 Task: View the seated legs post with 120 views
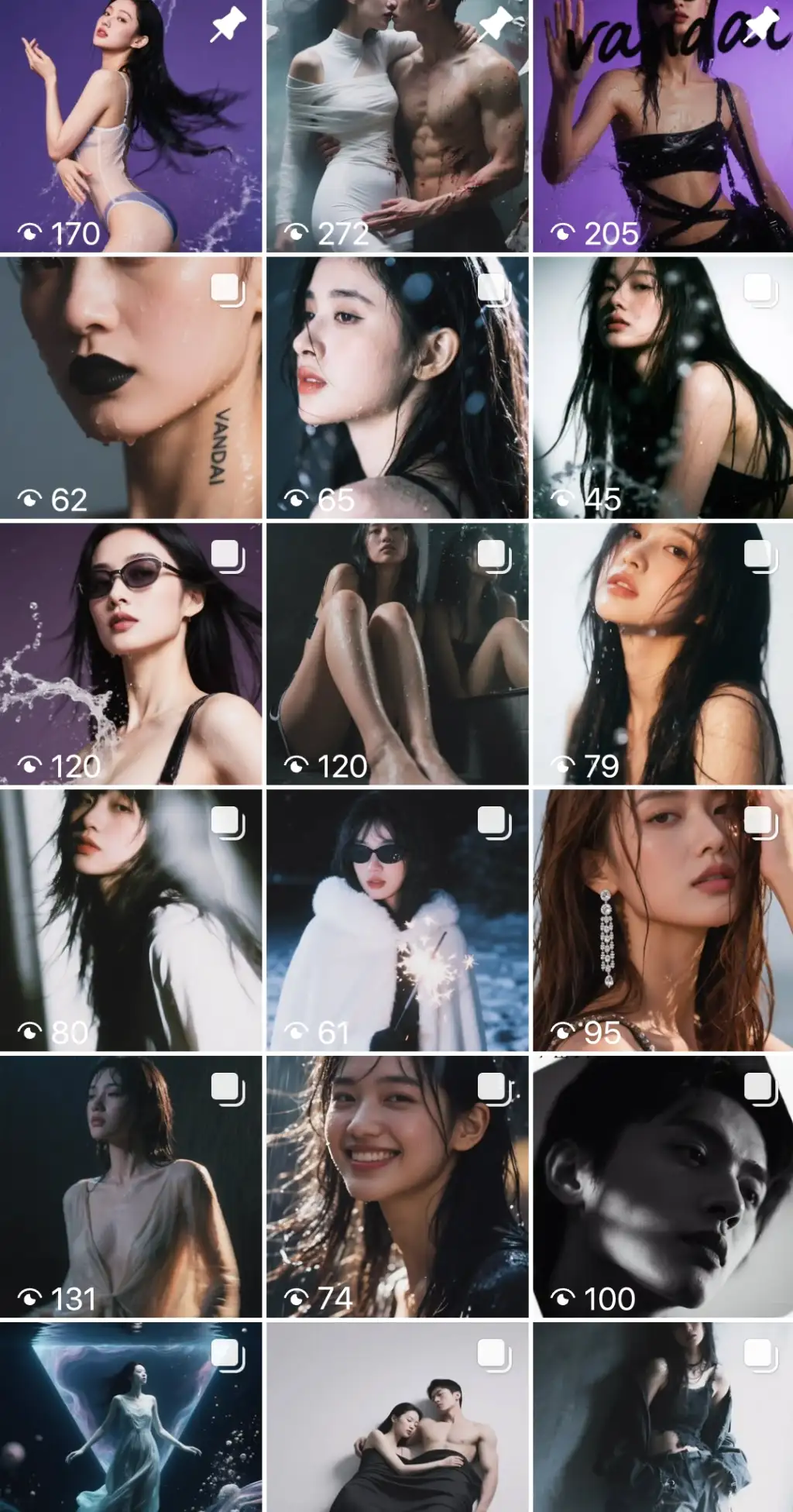click(397, 654)
